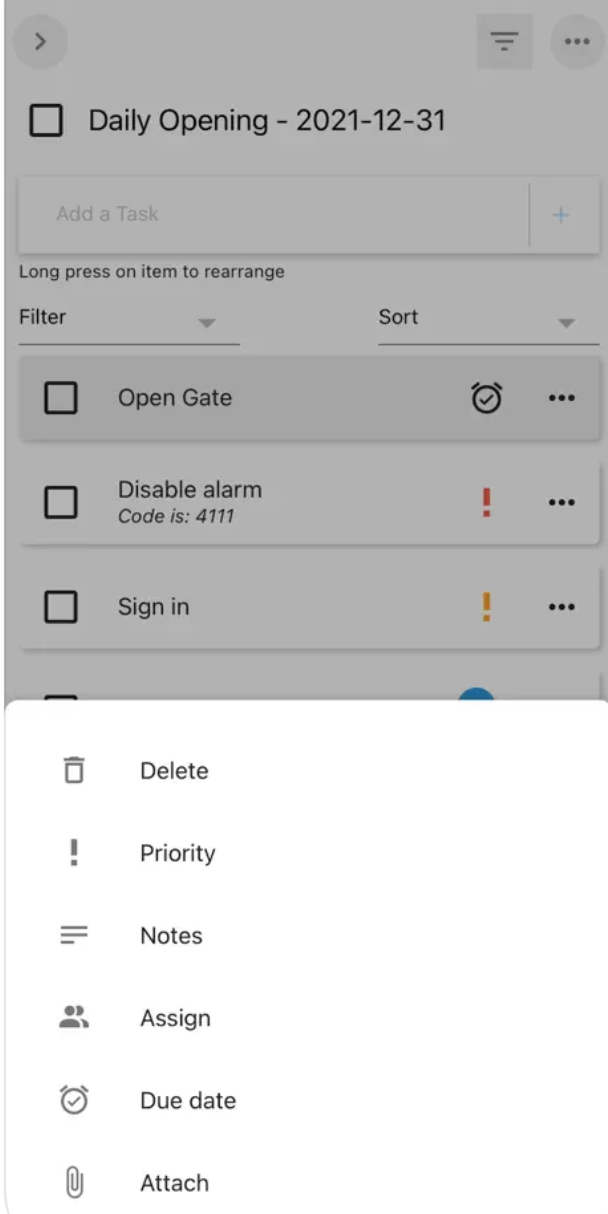Check off the Sign in task

[x=61, y=606]
